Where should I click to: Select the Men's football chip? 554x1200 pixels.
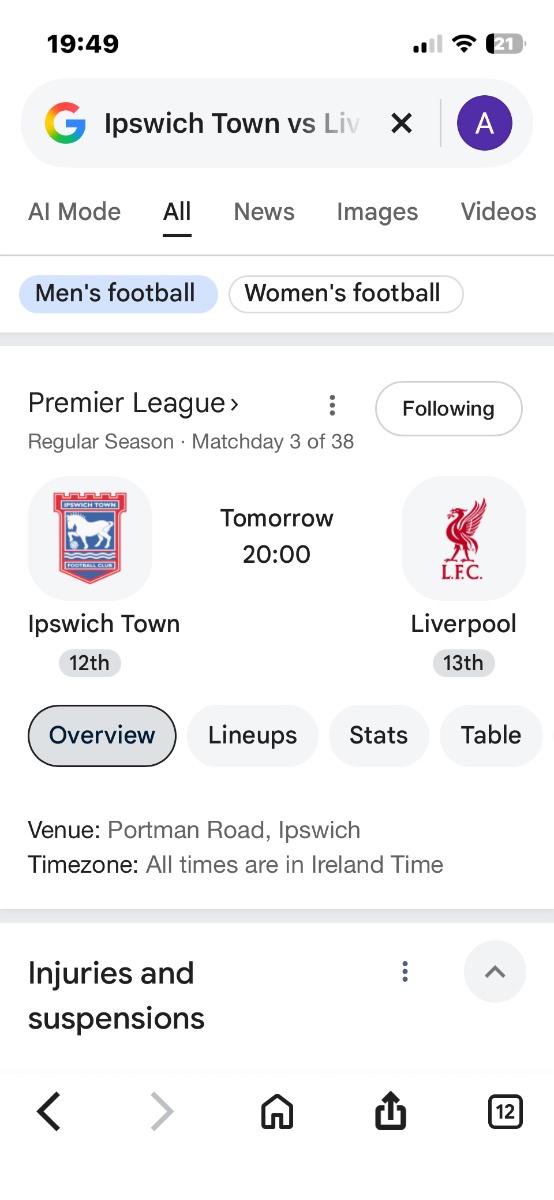(118, 294)
